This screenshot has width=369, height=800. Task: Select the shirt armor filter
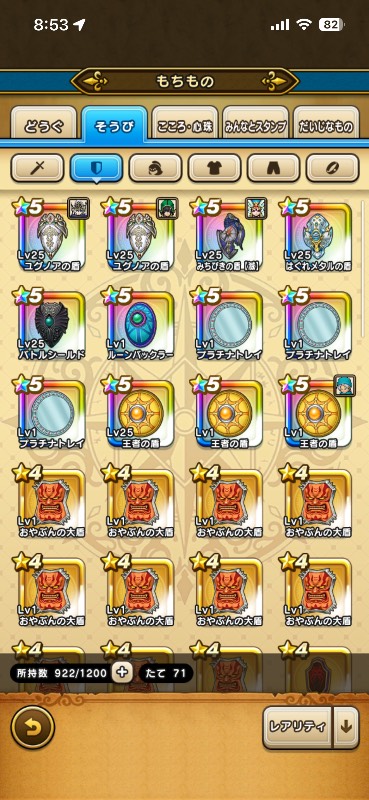point(214,168)
